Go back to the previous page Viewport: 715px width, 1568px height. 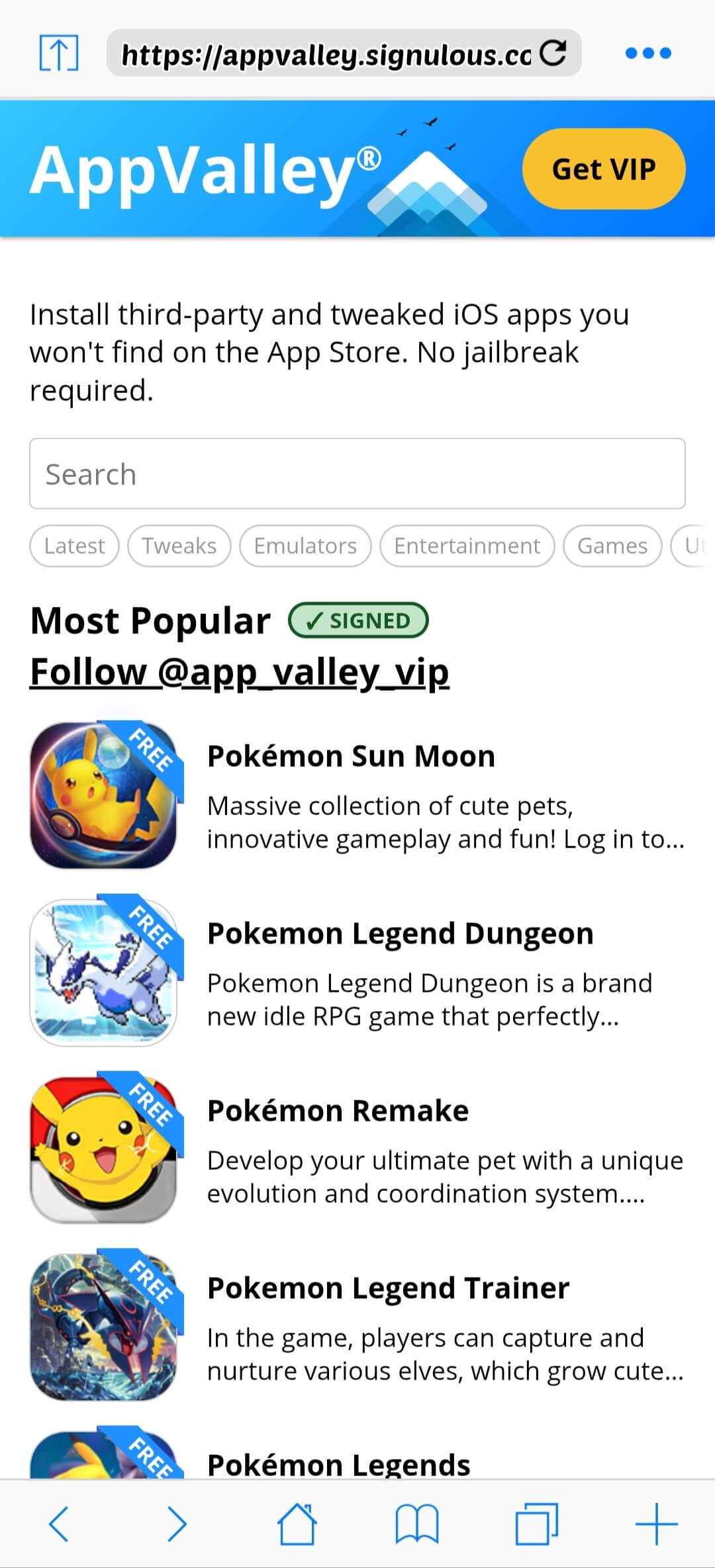pos(60,1524)
